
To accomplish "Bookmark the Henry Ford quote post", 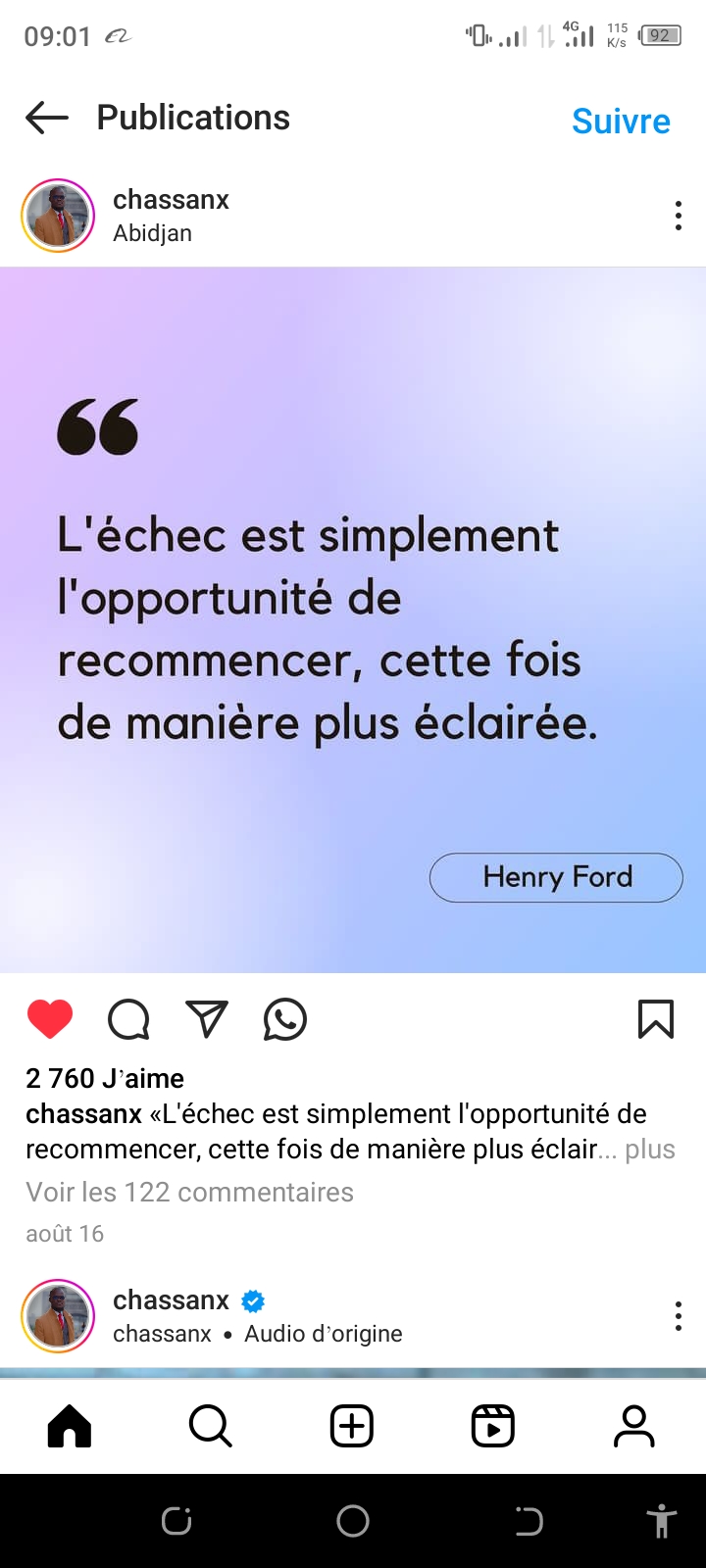I will coord(656,1019).
